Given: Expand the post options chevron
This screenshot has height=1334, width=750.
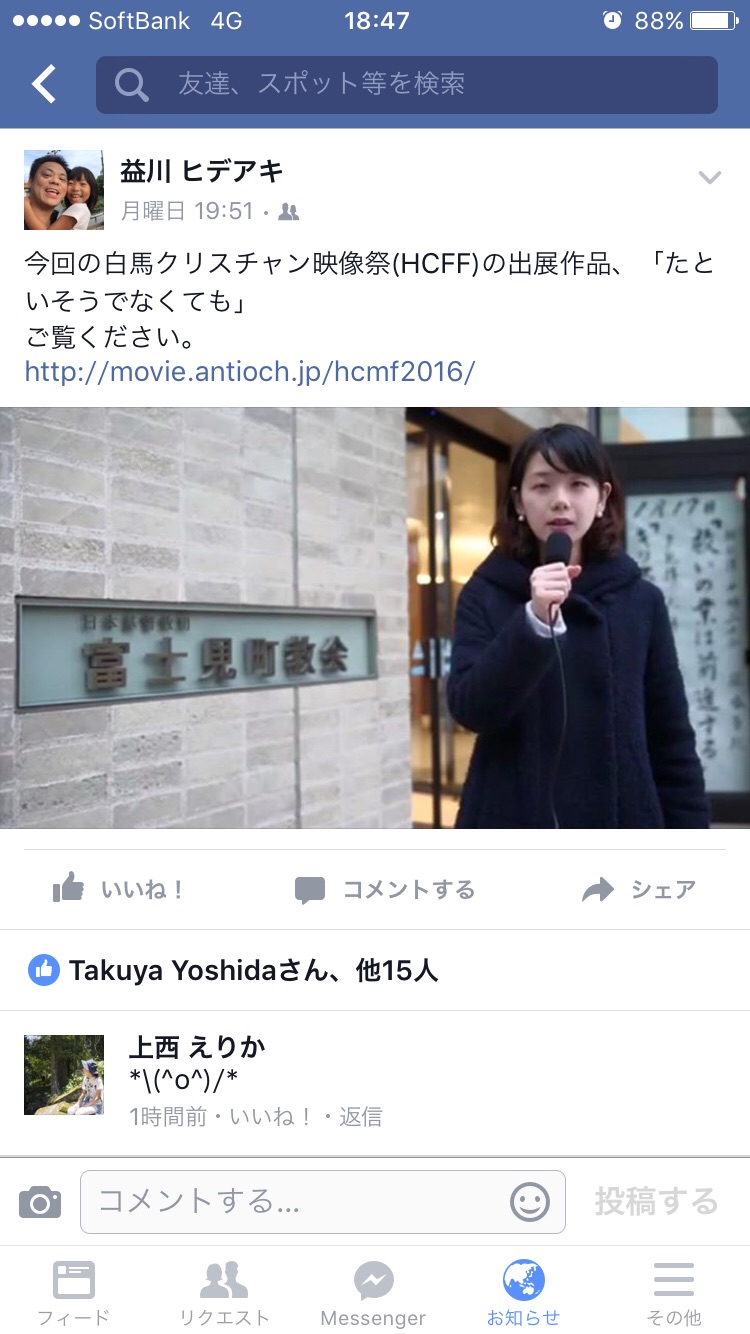Looking at the screenshot, I should point(709,178).
